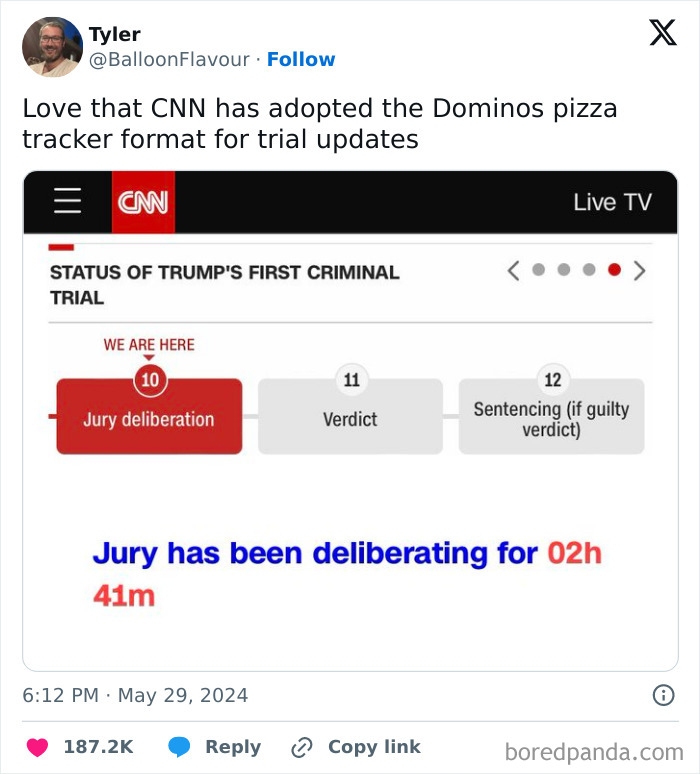View this post on X via logo
The image size is (700, 774).
(x=662, y=34)
